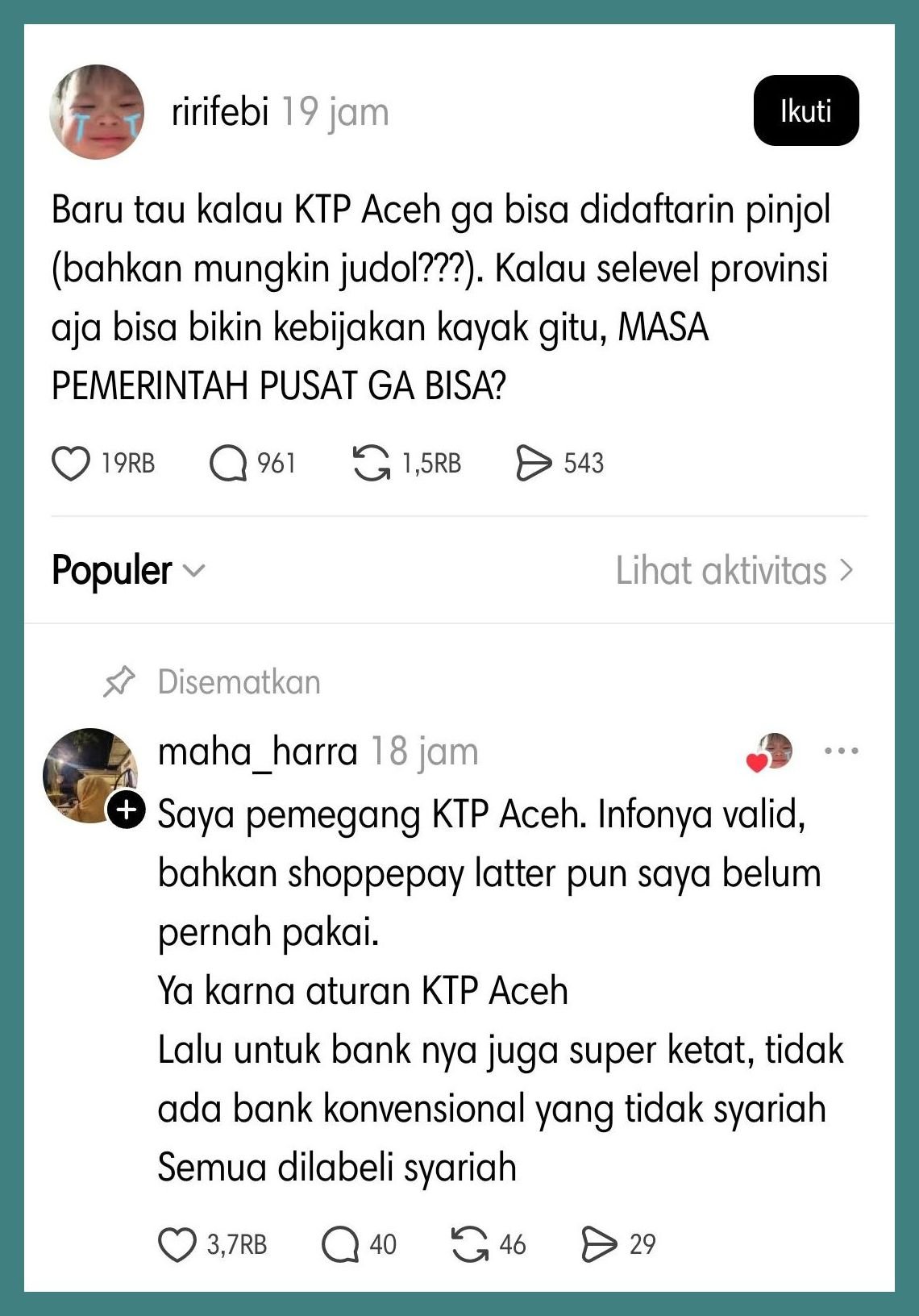This screenshot has width=919, height=1316.
Task: Follow maha_harra via plus badge on avatar
Action: (x=127, y=810)
